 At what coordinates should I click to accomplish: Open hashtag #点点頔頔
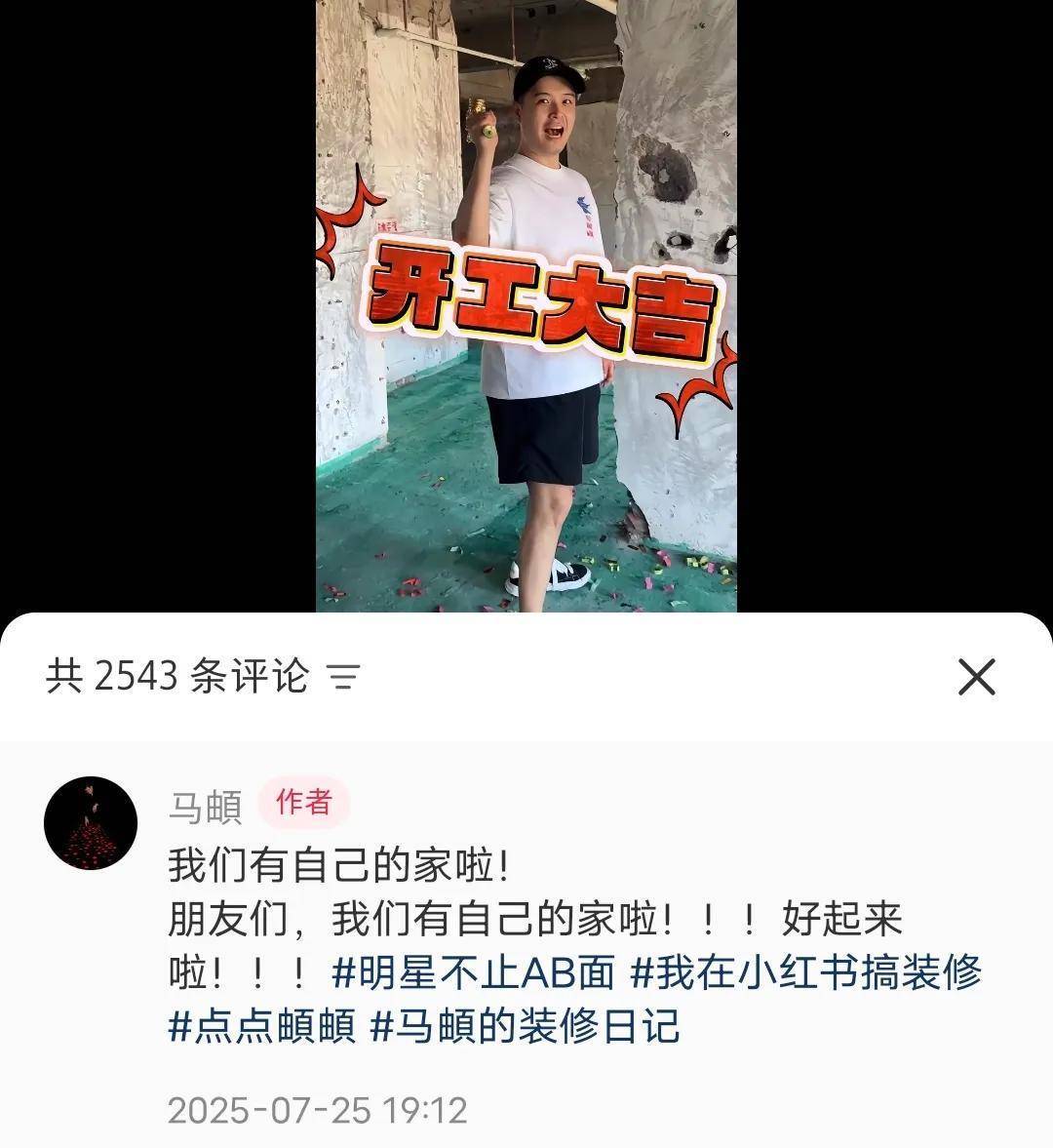262,1026
